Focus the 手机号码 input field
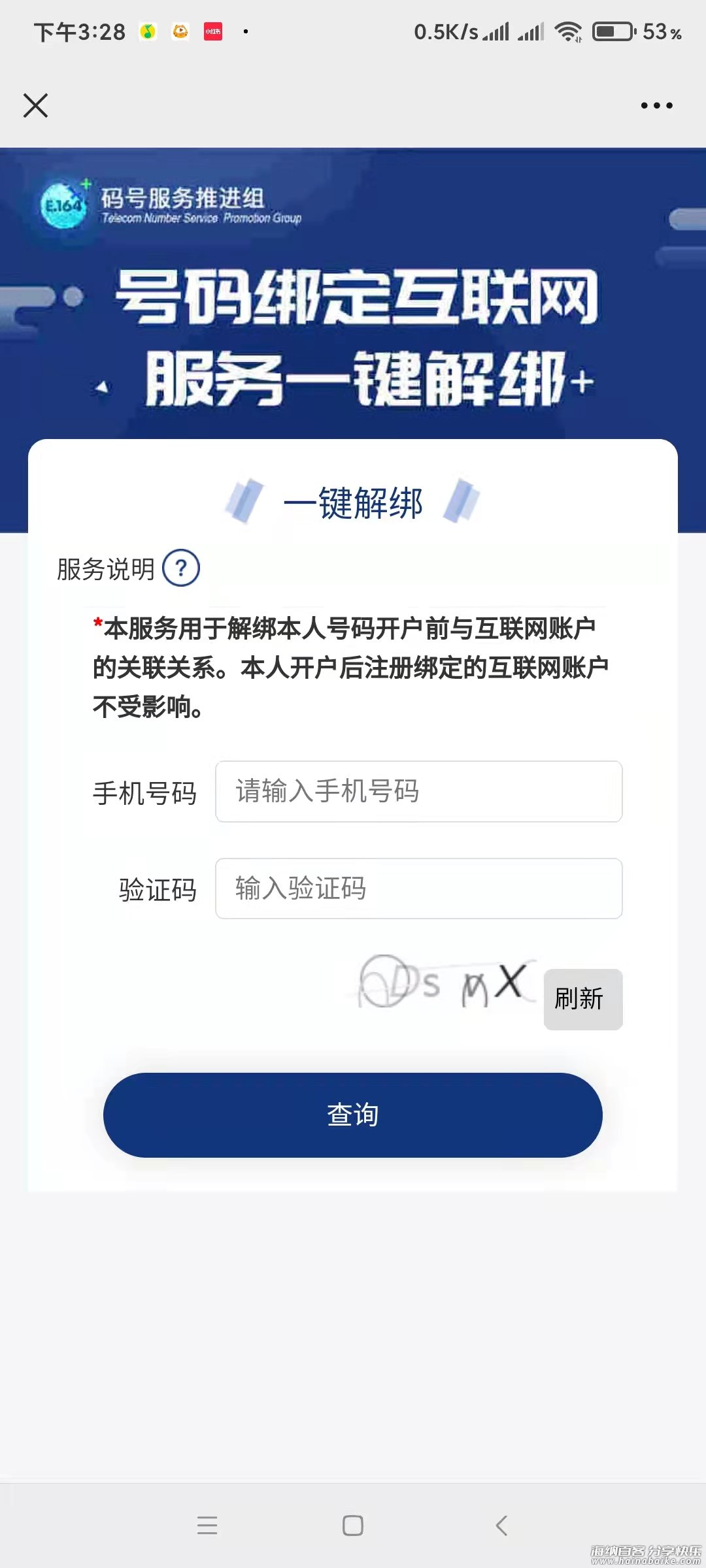 tap(419, 791)
